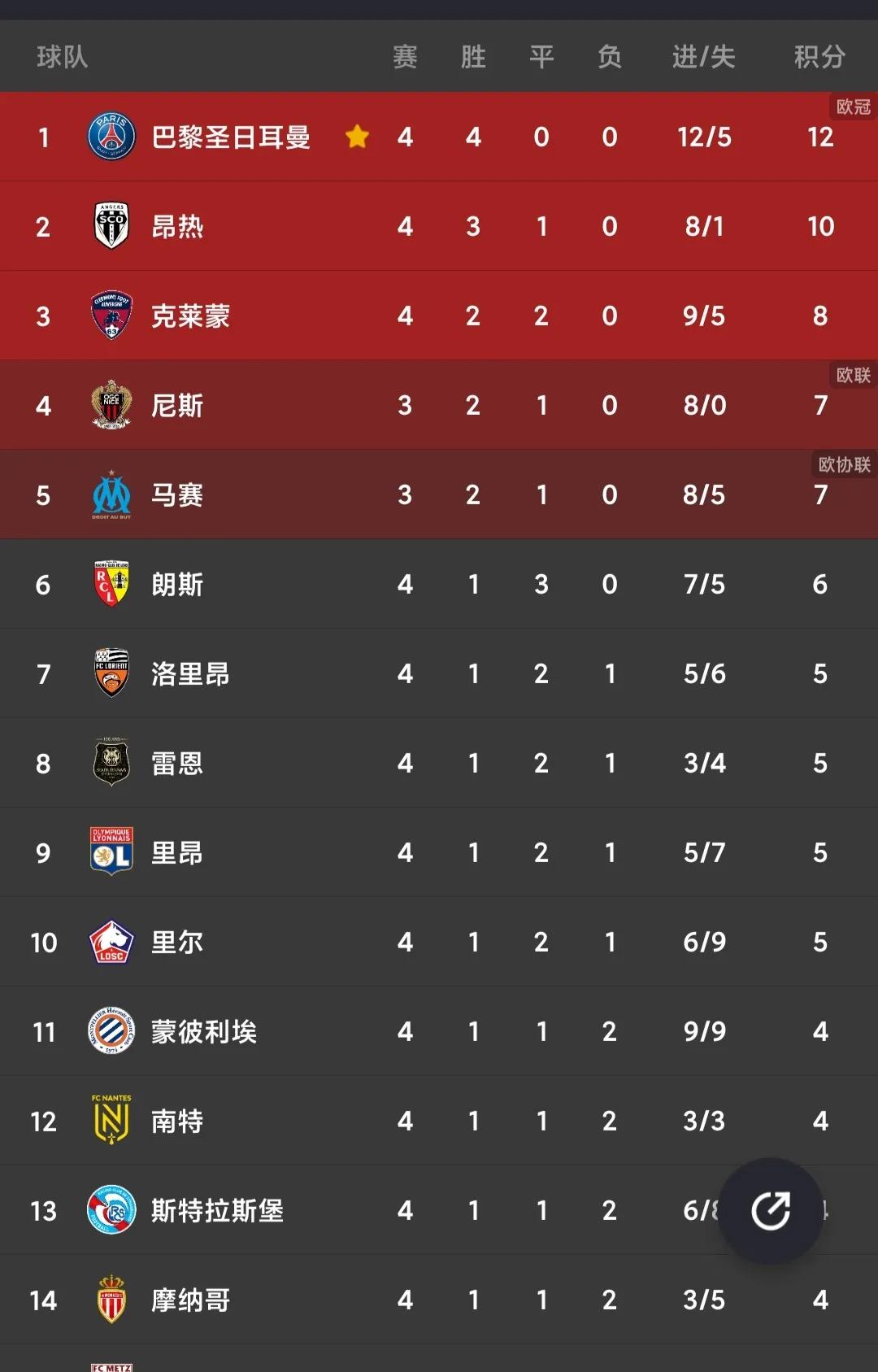The image size is (878, 1372).
Task: Sort by the 积分 column header
Action: coord(819,57)
